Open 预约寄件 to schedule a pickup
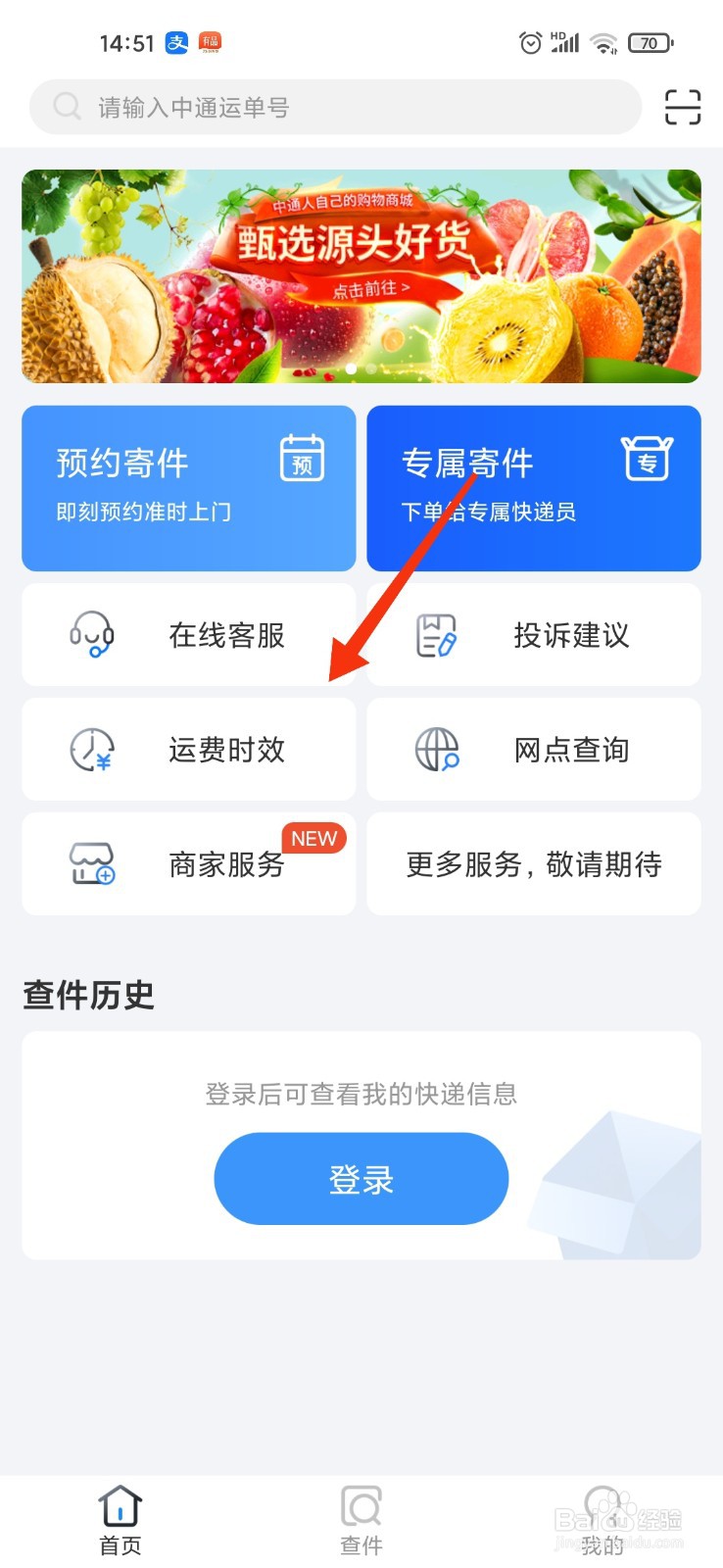Screen dimensions: 723x1568 coord(188,487)
